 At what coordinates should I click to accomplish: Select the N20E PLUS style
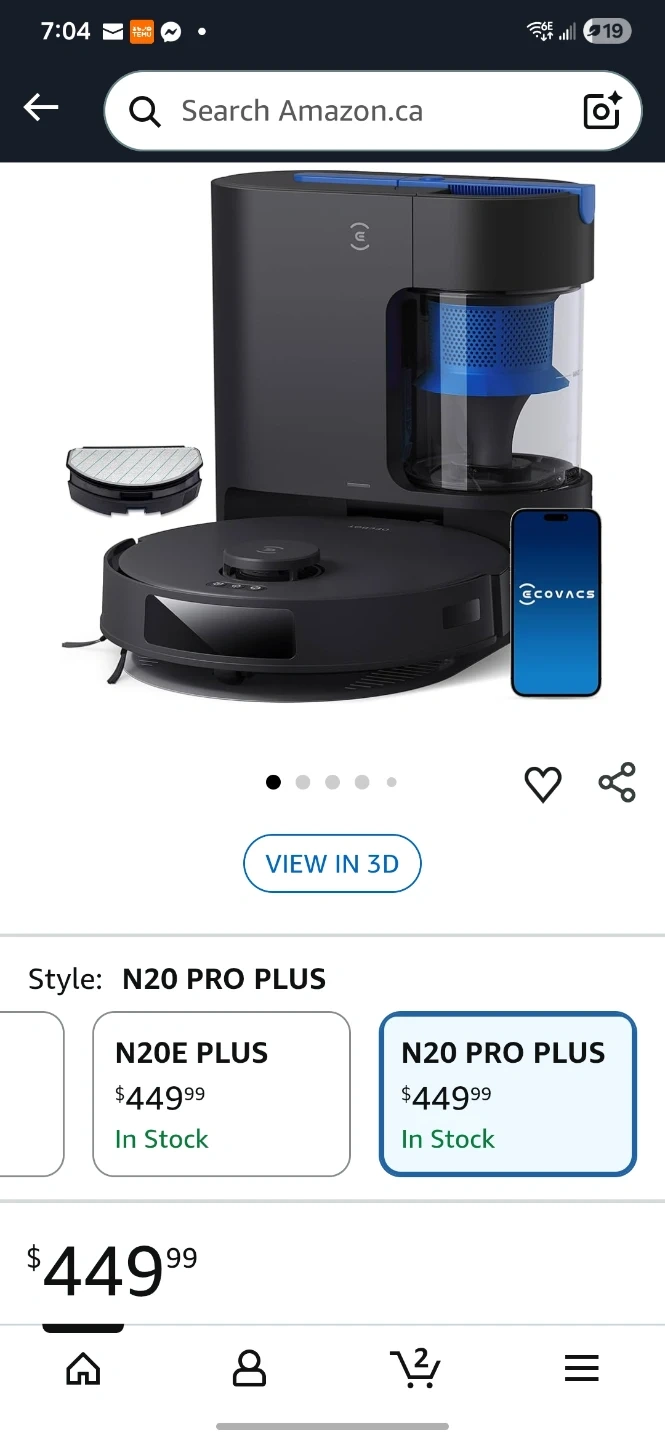pos(221,1094)
